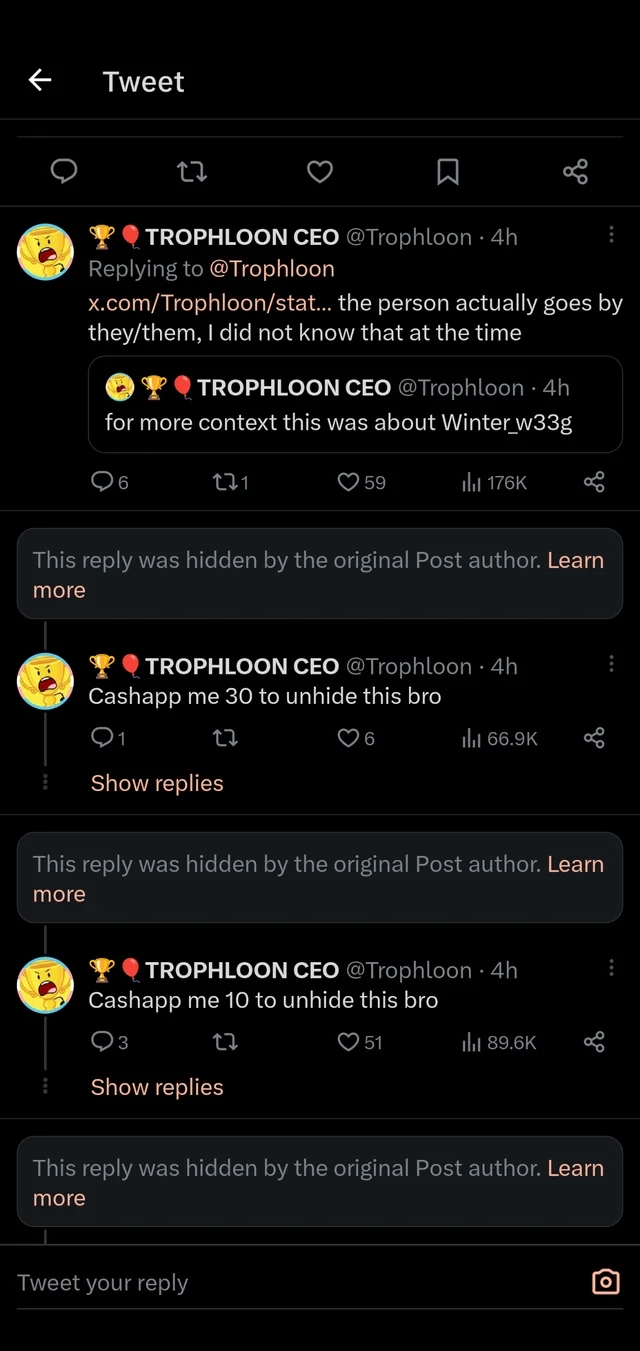Retweet the 'Cashapp me 10' reply

(225, 1042)
